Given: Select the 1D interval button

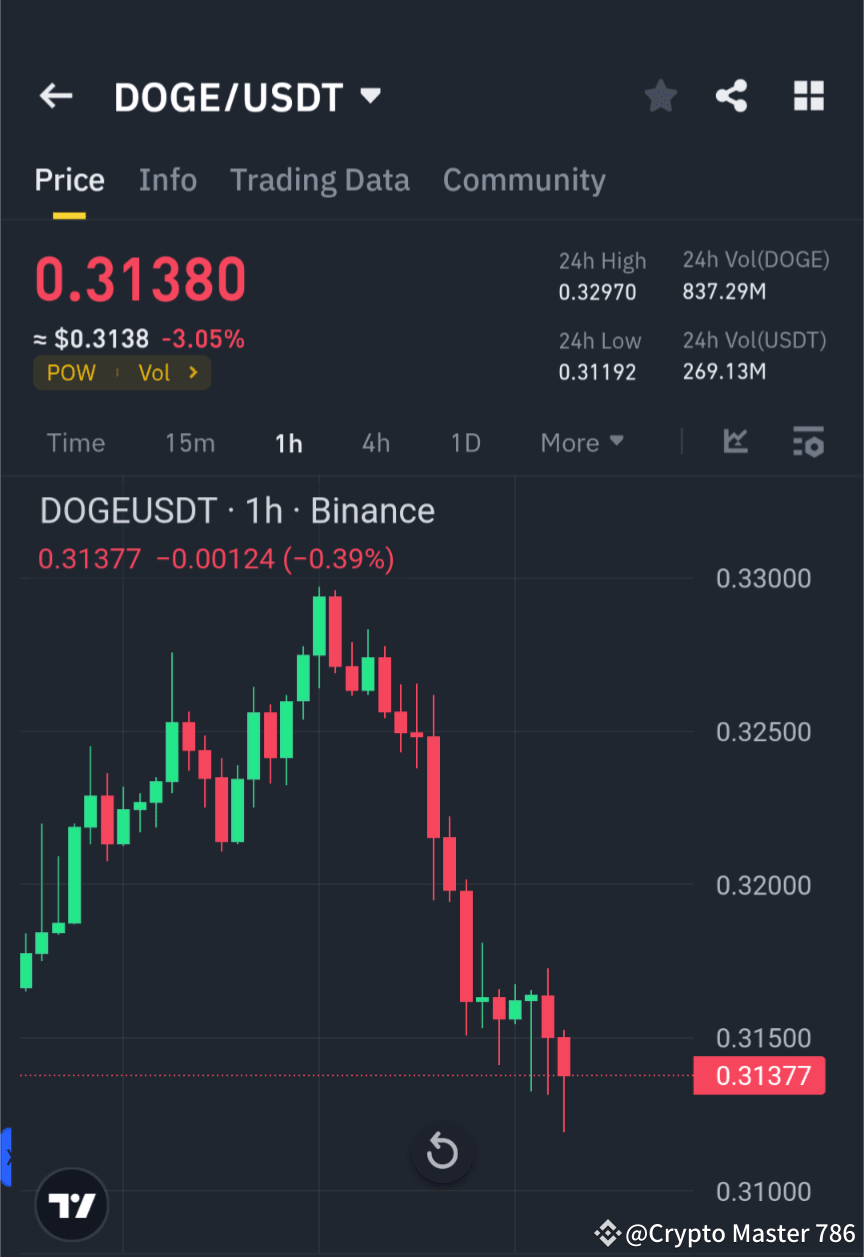Looking at the screenshot, I should click(465, 442).
